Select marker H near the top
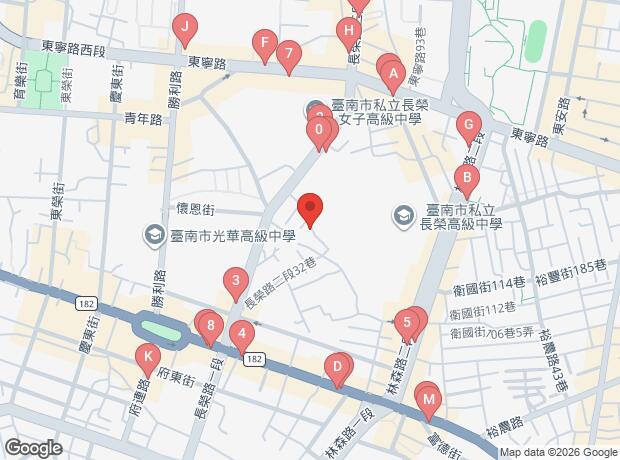The width and height of the screenshot is (620, 460). [x=348, y=30]
